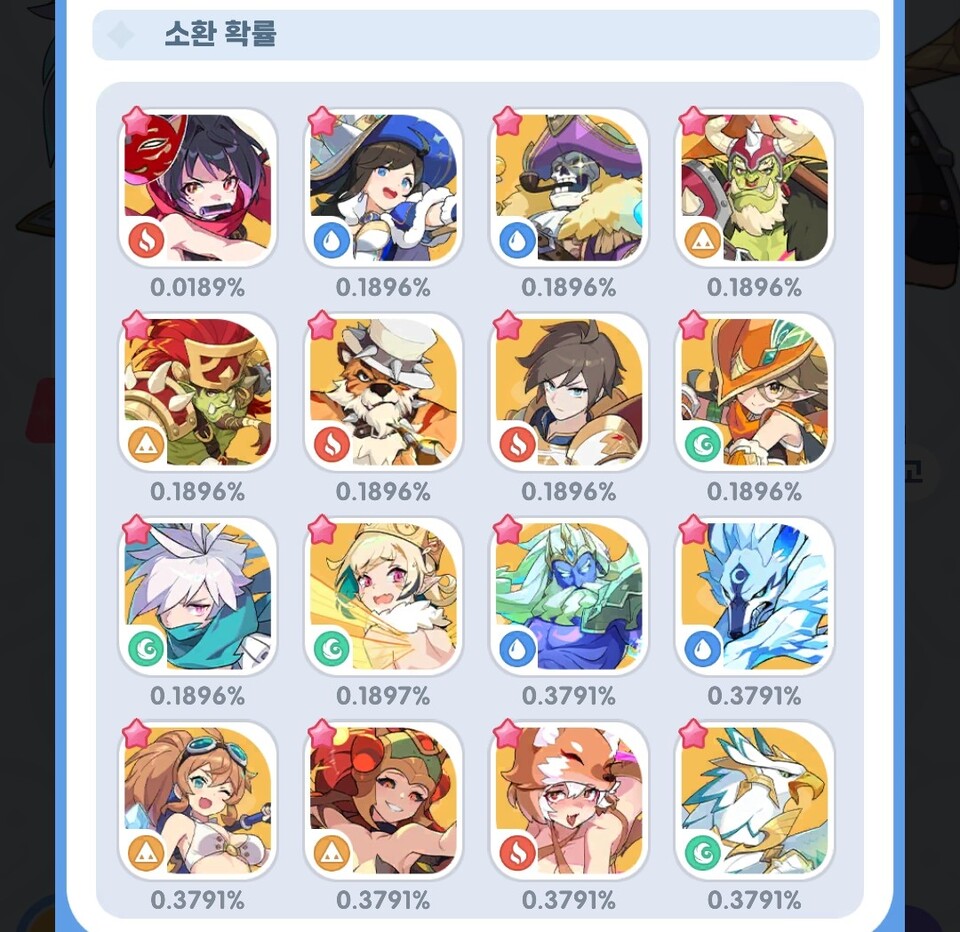Open the orange-hat elf wind hero
The width and height of the screenshot is (960, 932).
pyautogui.click(x=754, y=391)
